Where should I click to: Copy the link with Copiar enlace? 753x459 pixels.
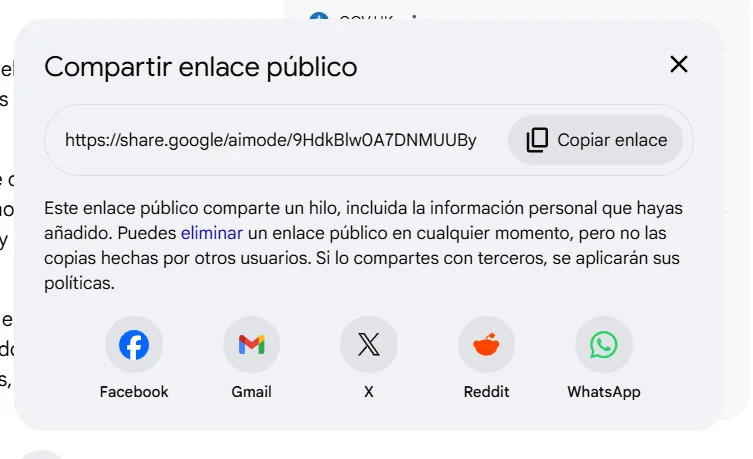(x=596, y=140)
